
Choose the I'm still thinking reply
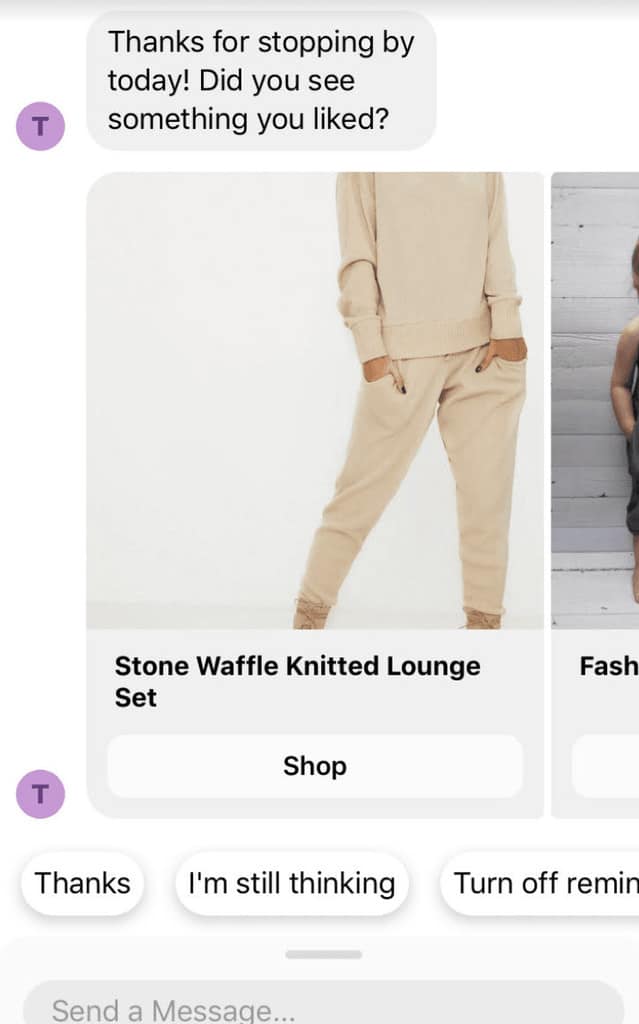click(291, 883)
